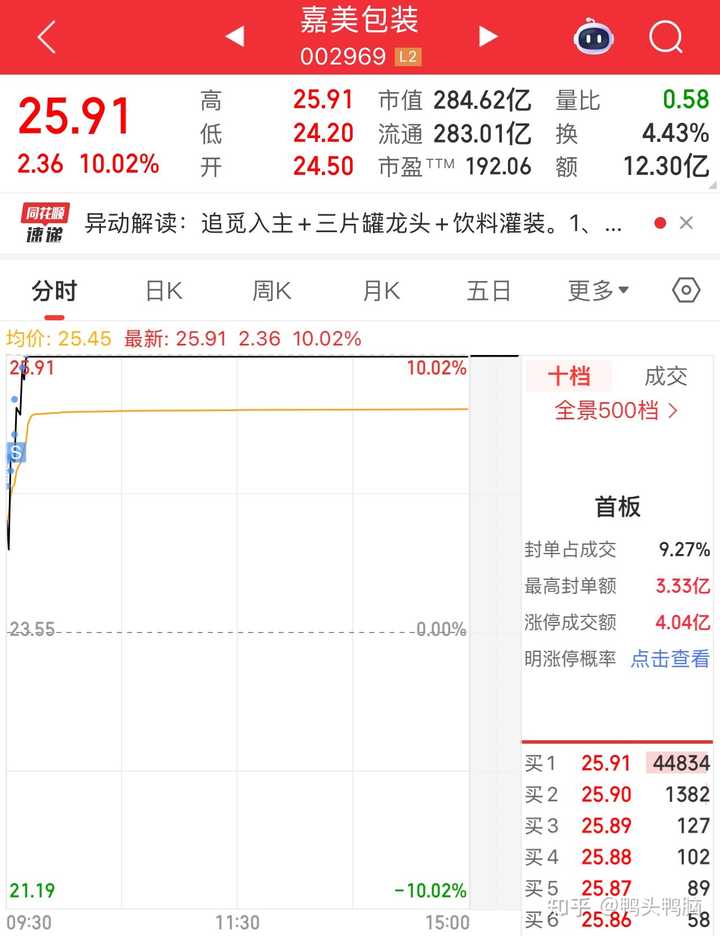This screenshot has width=720, height=936.
Task: Switch to the 五日 tab
Action: coord(489,291)
